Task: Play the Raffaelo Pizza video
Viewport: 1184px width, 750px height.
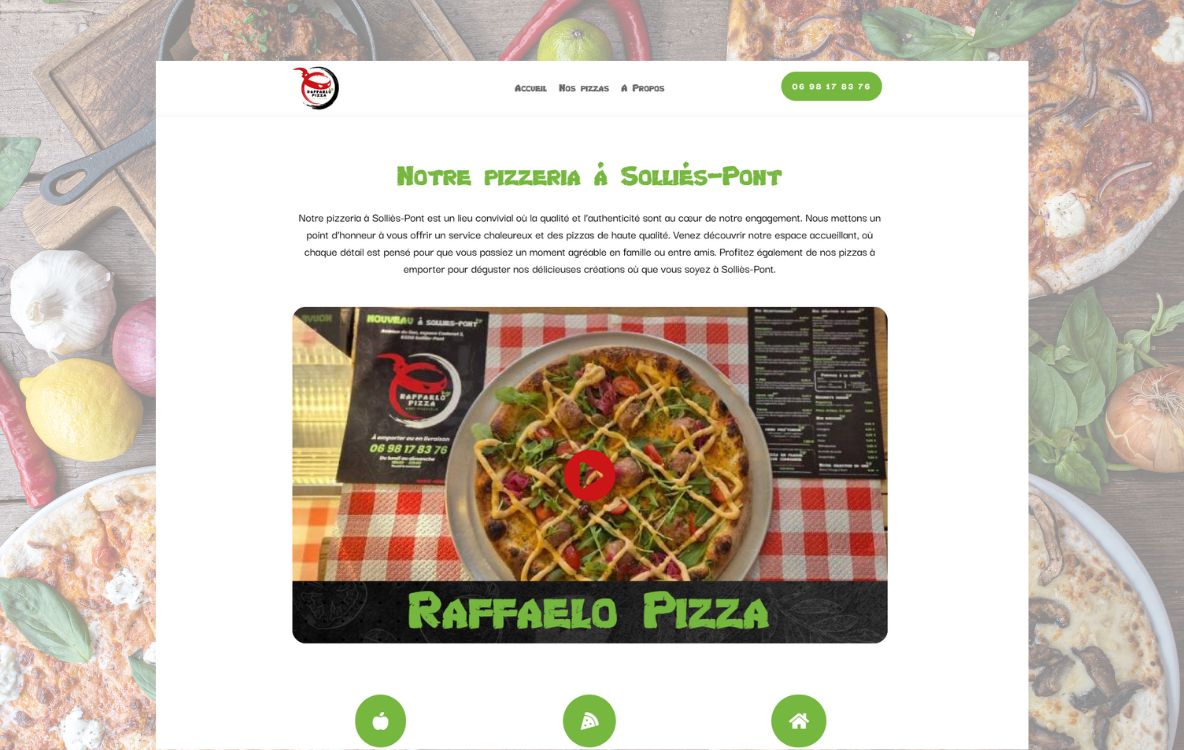Action: click(589, 475)
